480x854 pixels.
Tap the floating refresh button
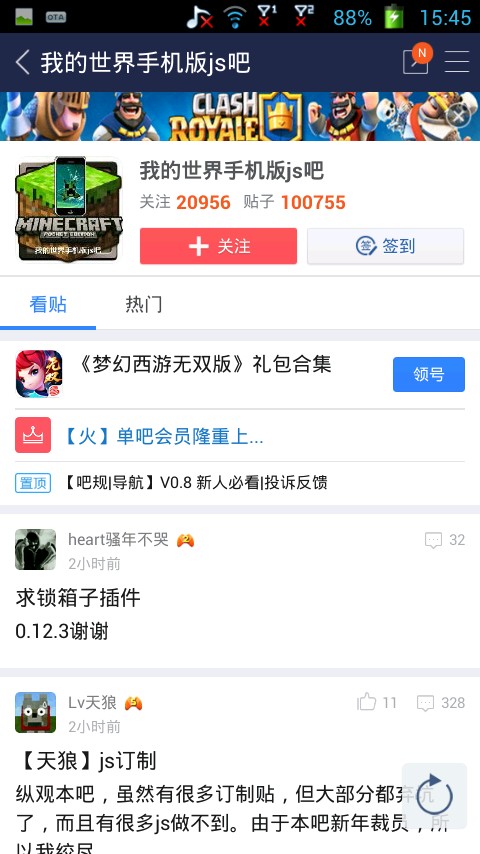(434, 796)
